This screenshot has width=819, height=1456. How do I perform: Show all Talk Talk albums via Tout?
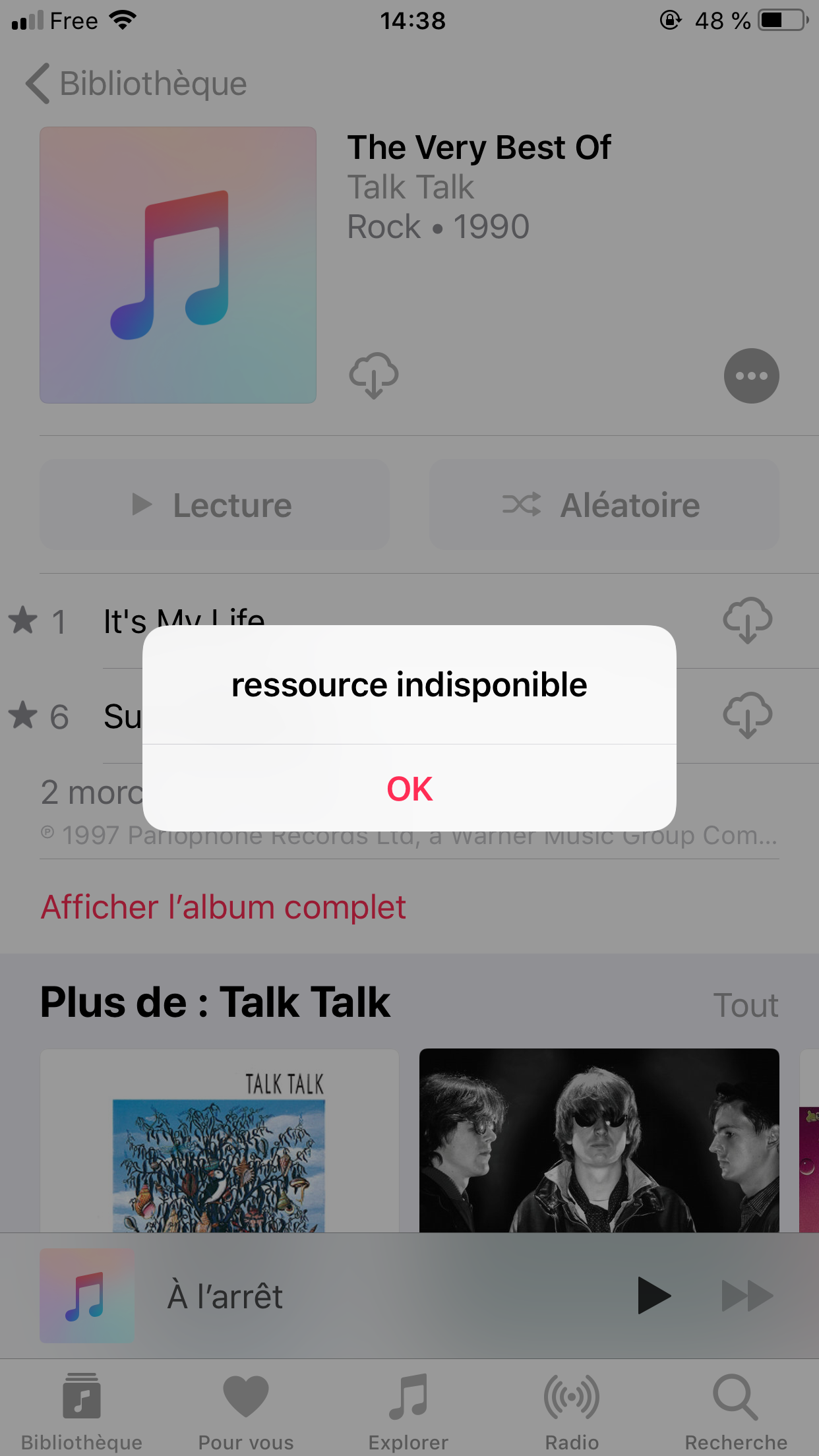tap(746, 1006)
